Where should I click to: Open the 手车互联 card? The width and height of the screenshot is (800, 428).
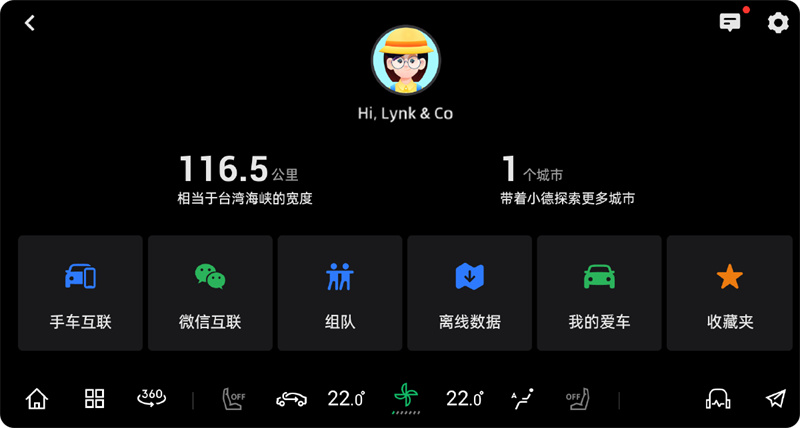pyautogui.click(x=80, y=293)
